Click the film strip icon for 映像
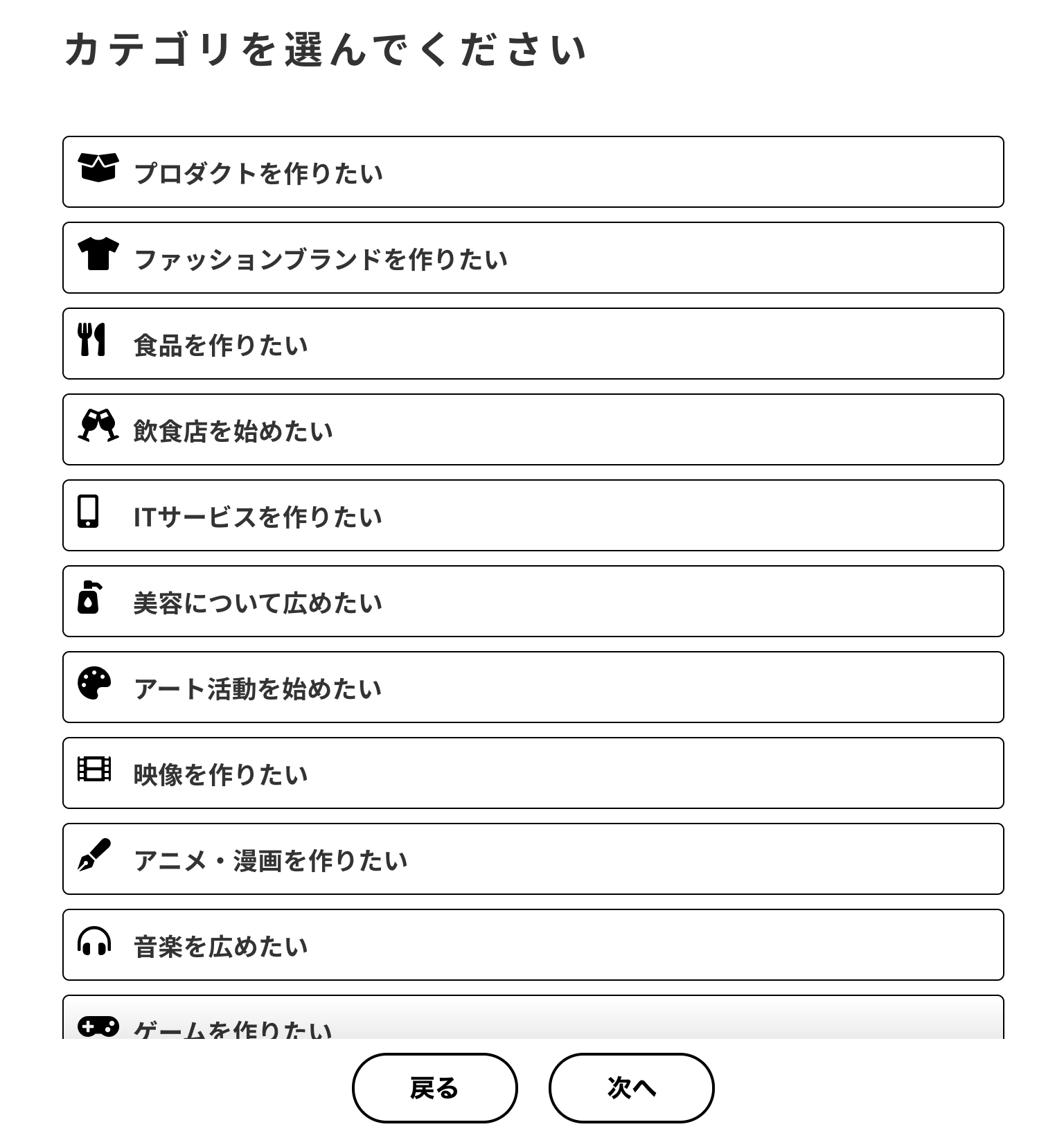 (94, 770)
